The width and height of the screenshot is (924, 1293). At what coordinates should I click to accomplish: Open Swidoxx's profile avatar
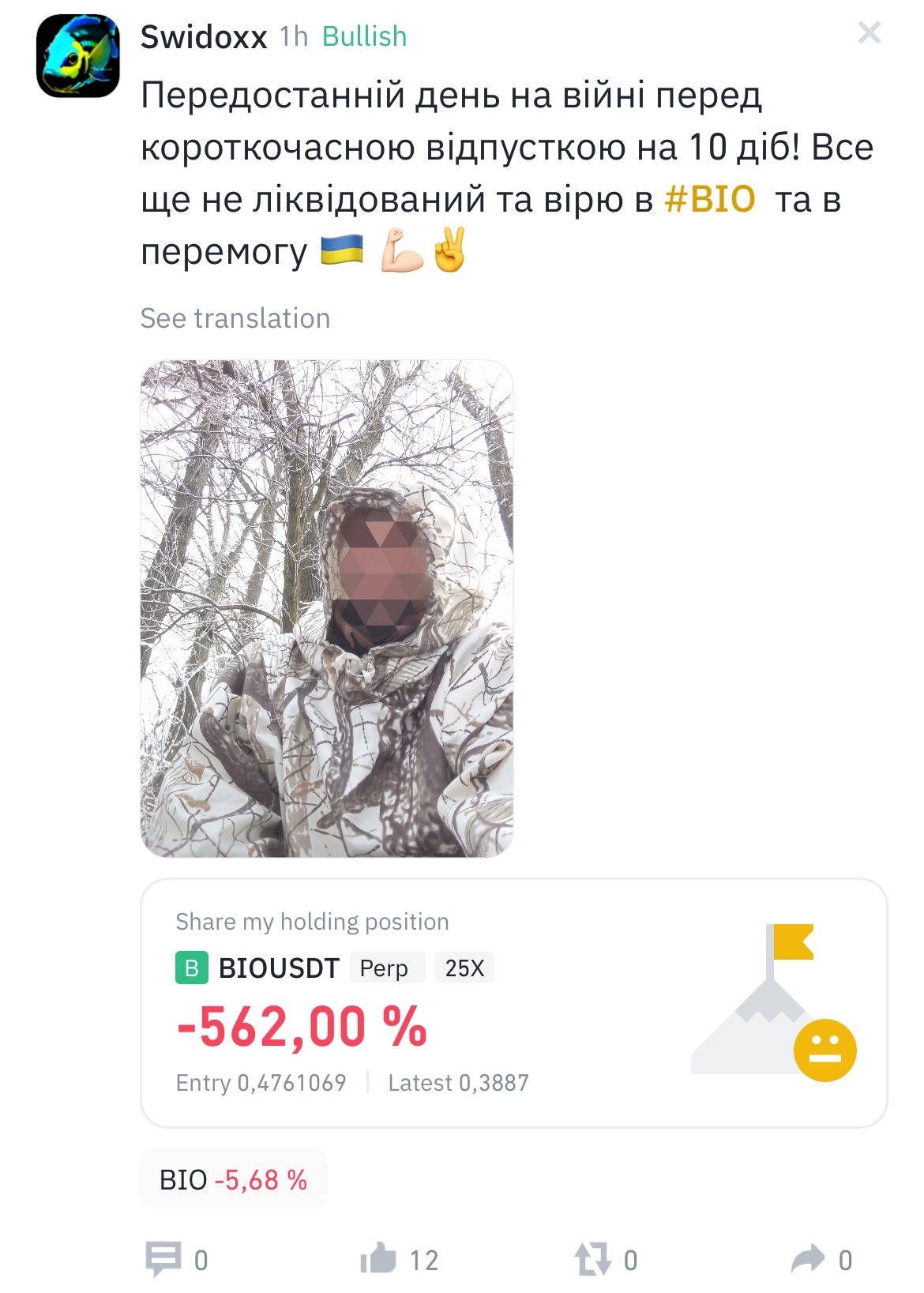[78, 56]
